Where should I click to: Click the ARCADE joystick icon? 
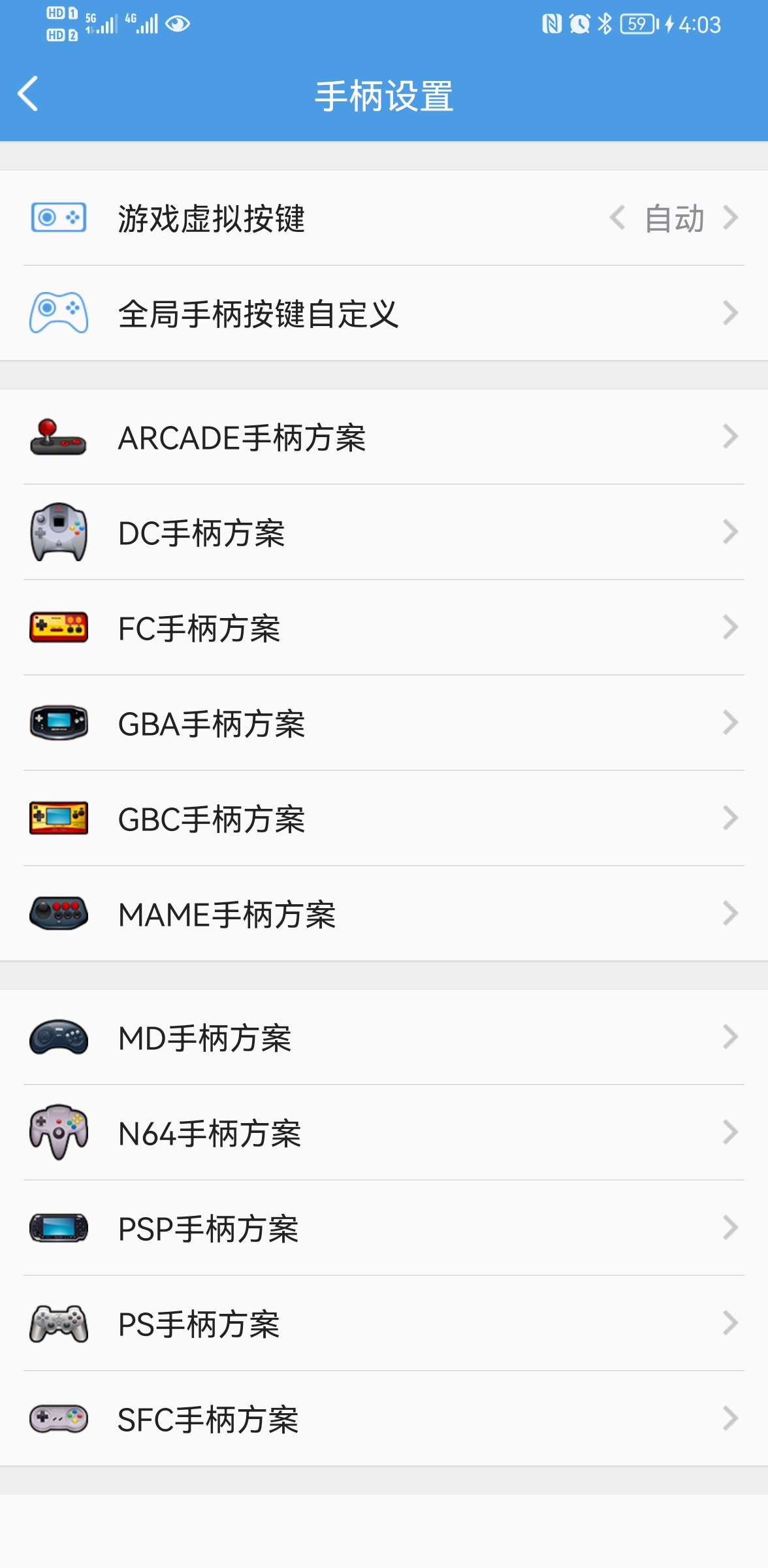pyautogui.click(x=59, y=439)
